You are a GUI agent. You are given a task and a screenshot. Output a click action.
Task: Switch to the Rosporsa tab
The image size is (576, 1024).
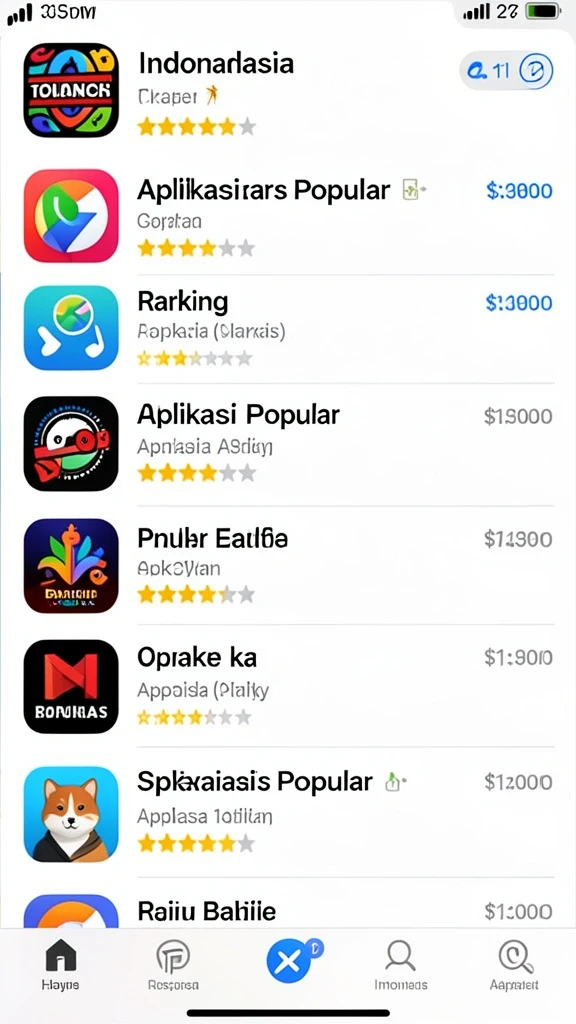click(173, 965)
